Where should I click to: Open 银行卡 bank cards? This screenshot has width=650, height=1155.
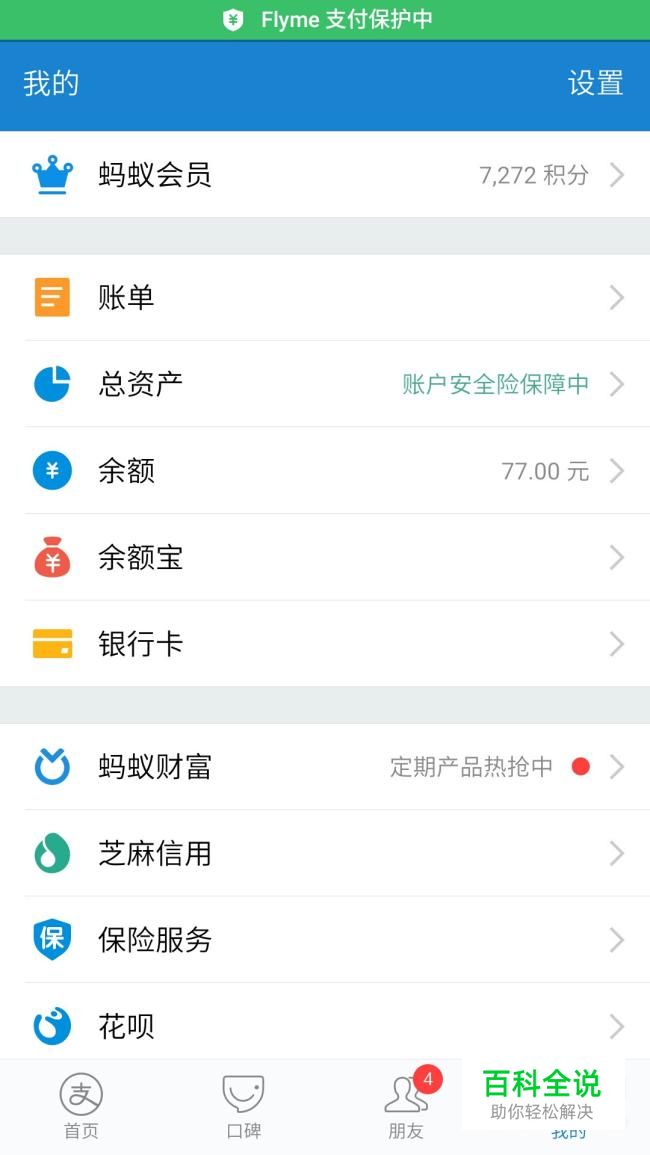(325, 644)
